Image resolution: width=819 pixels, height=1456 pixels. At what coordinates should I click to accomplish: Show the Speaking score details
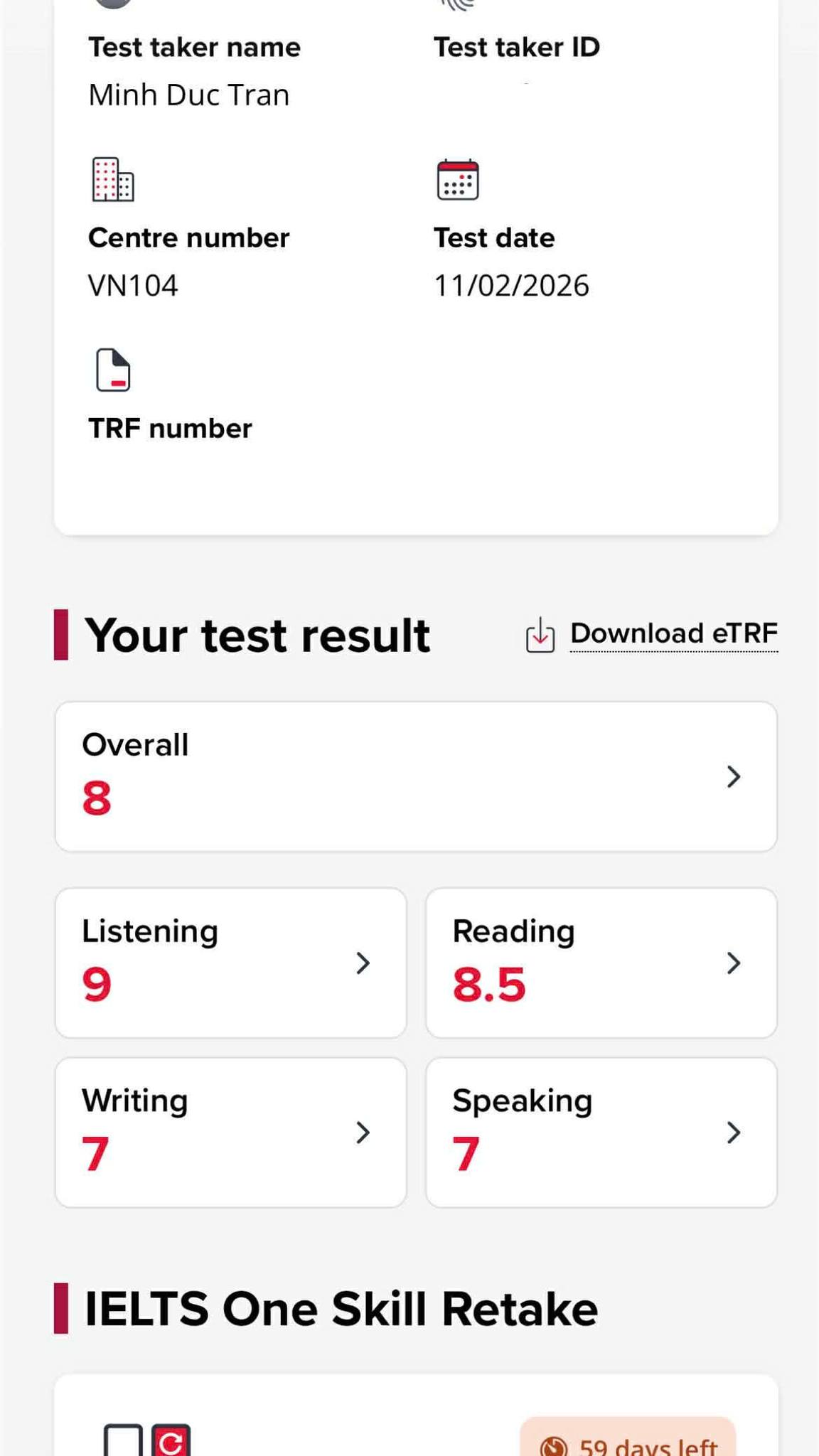pyautogui.click(x=601, y=1132)
